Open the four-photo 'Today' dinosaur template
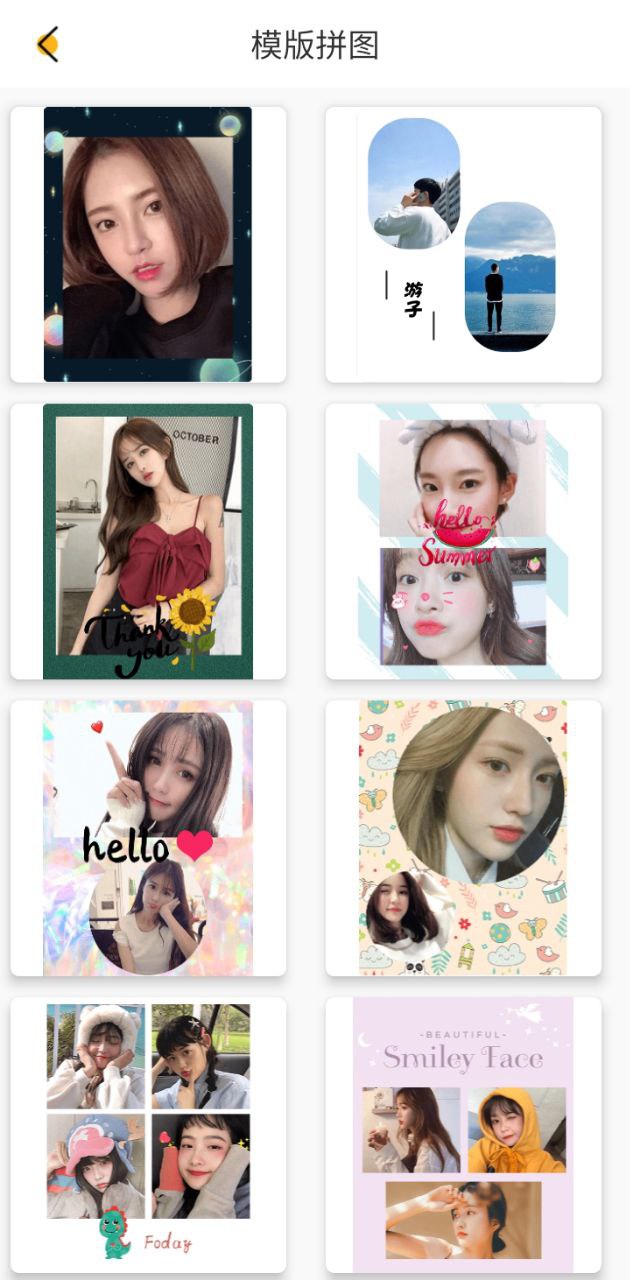This screenshot has height=1280, width=630. [x=148, y=1134]
